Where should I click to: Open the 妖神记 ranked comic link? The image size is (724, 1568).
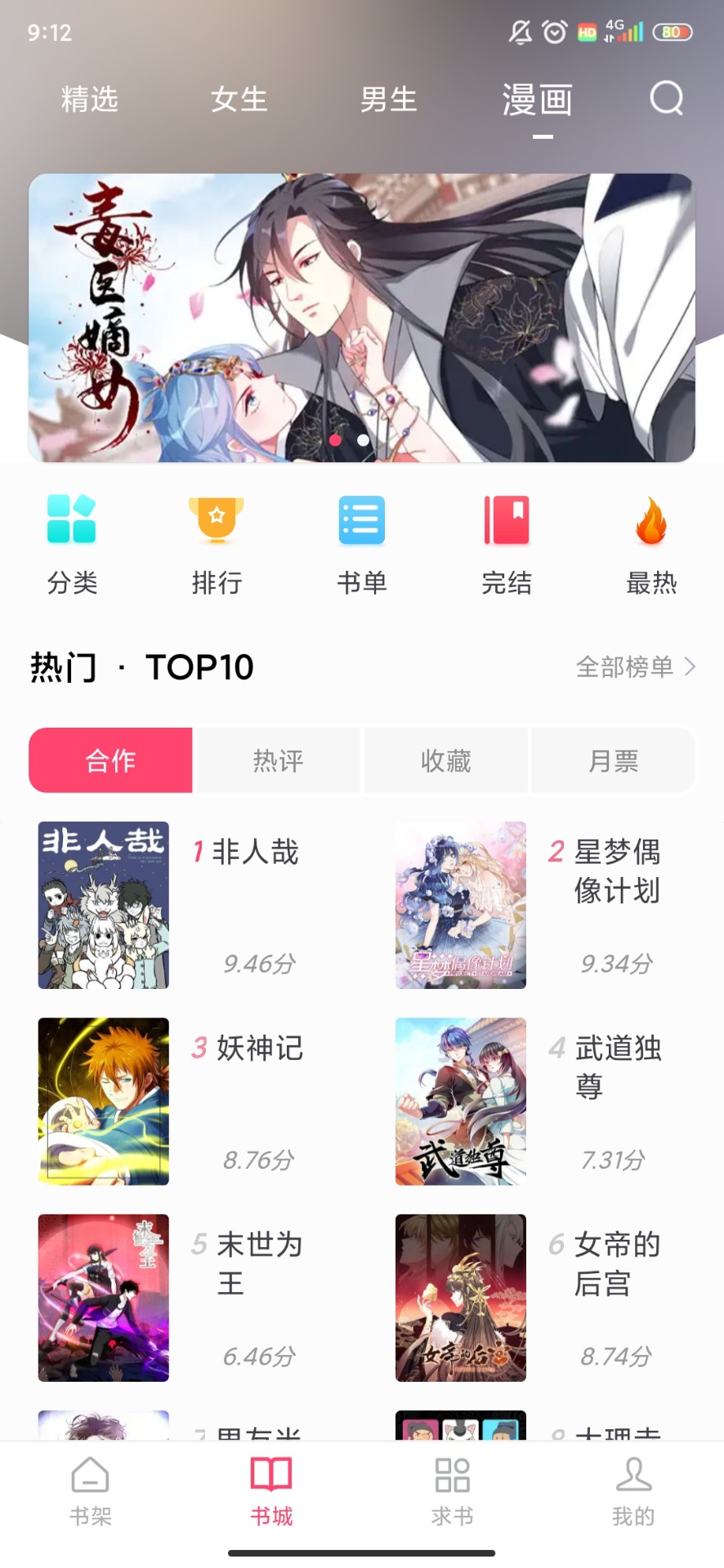click(258, 1049)
